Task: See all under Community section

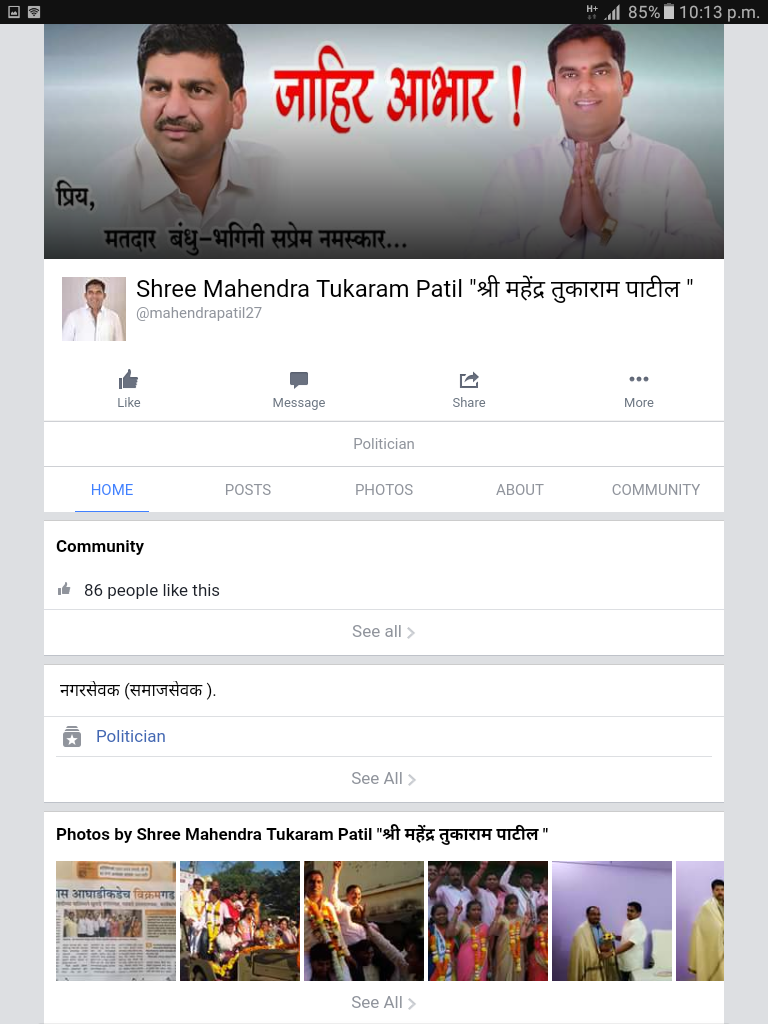Action: pos(383,631)
